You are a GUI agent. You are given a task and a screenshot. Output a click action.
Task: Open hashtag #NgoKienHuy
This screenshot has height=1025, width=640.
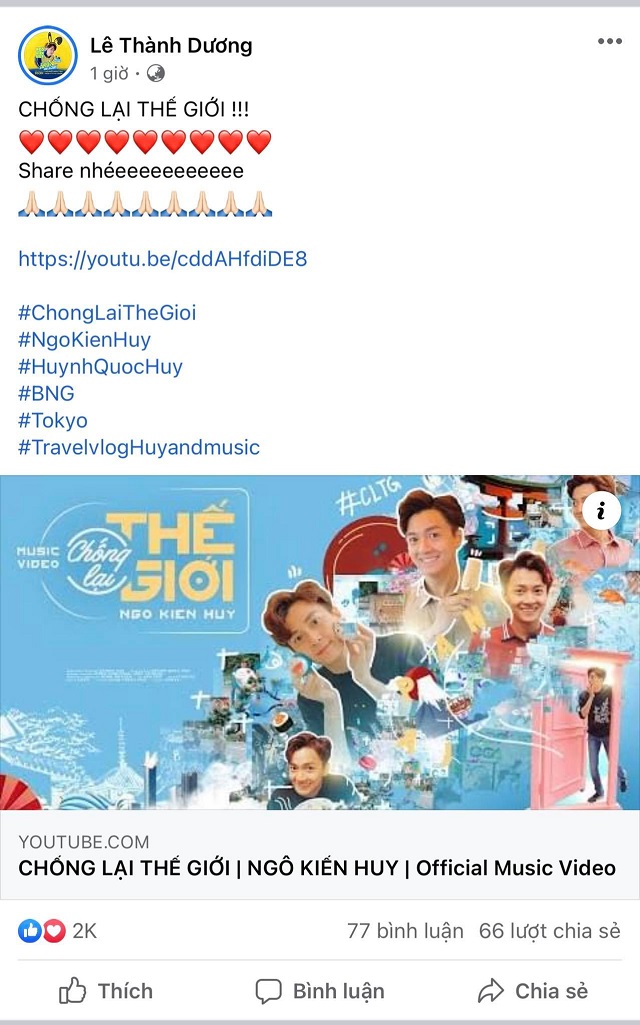tap(84, 340)
